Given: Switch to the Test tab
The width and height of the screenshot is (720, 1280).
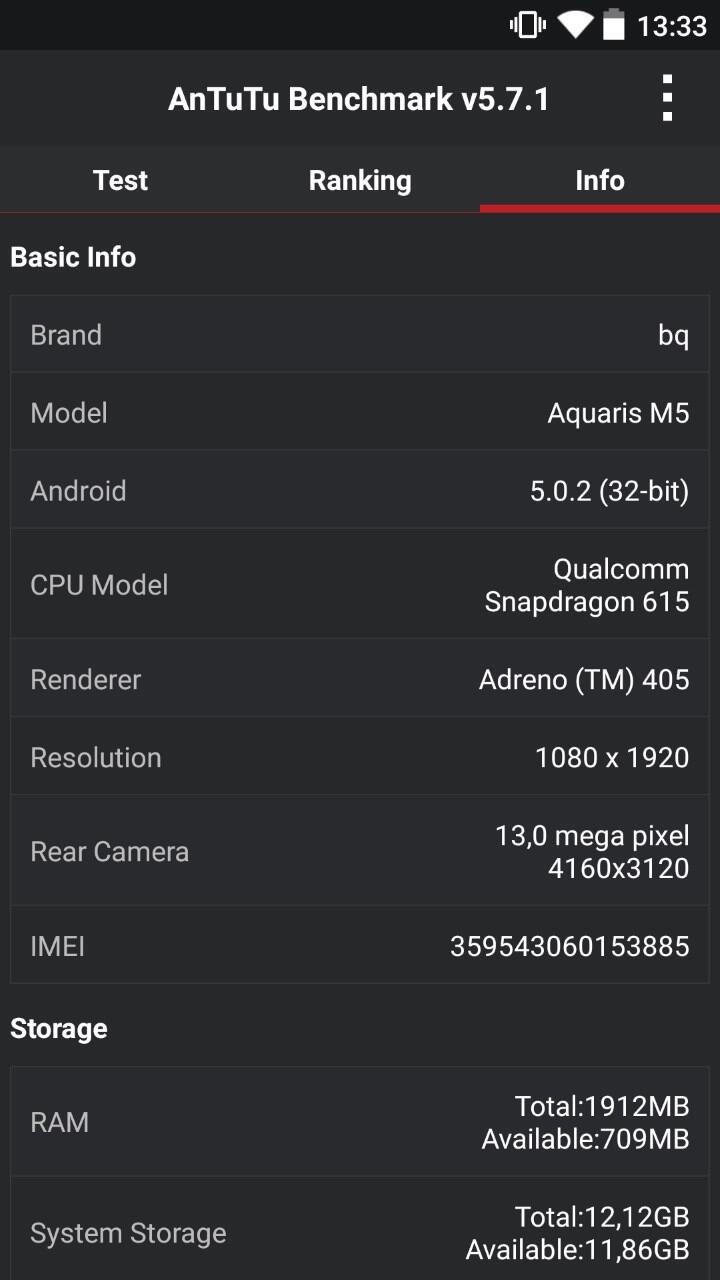Looking at the screenshot, I should pos(120,180).
